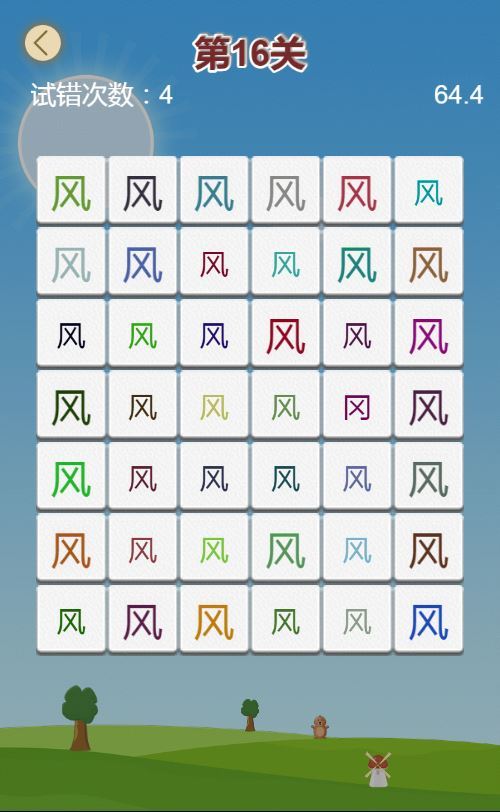This screenshot has width=500, height=812.
Task: Select the large royal blue 风 tile
Action: 429,619
